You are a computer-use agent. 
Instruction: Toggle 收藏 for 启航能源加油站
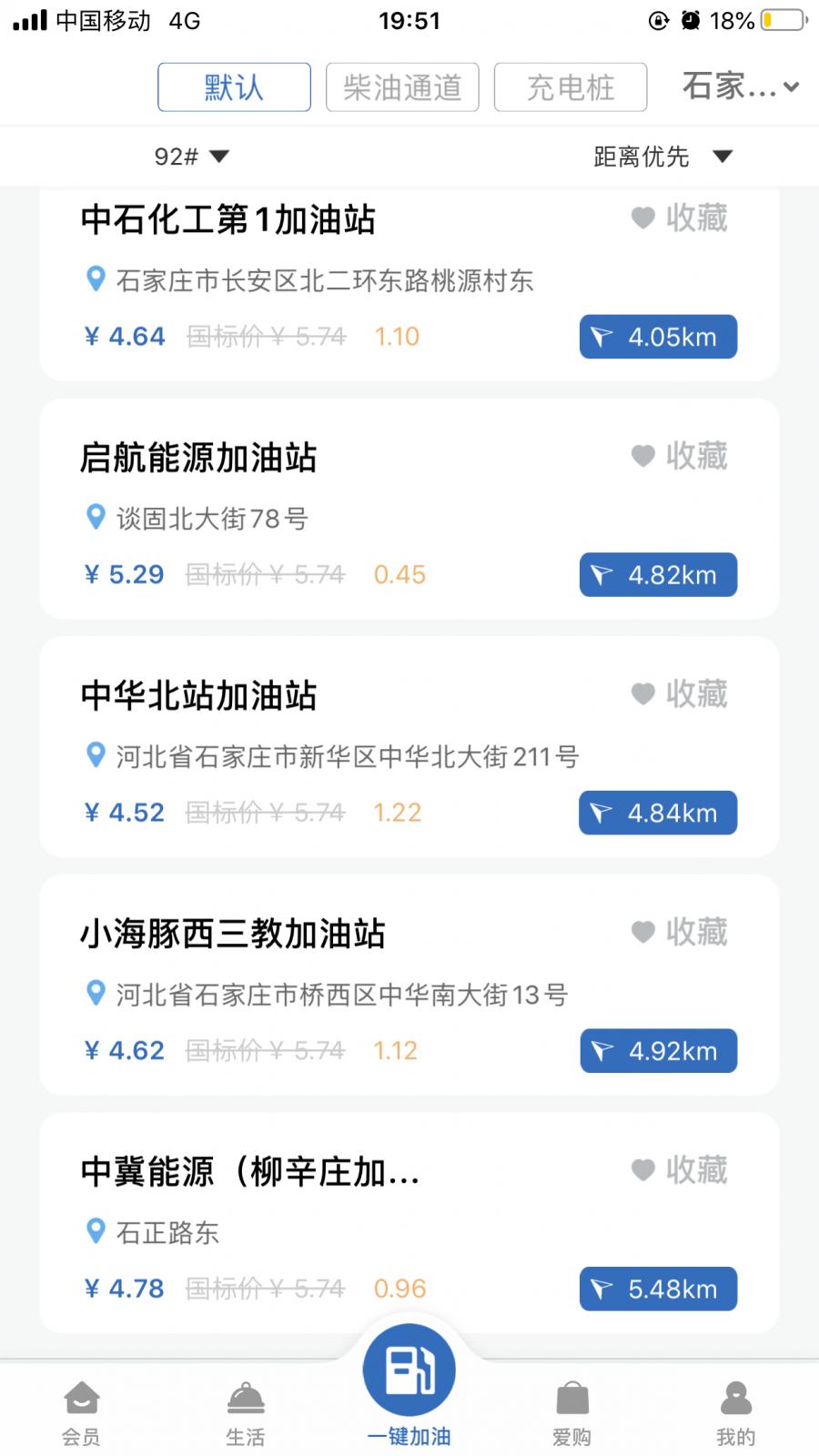pos(643,456)
